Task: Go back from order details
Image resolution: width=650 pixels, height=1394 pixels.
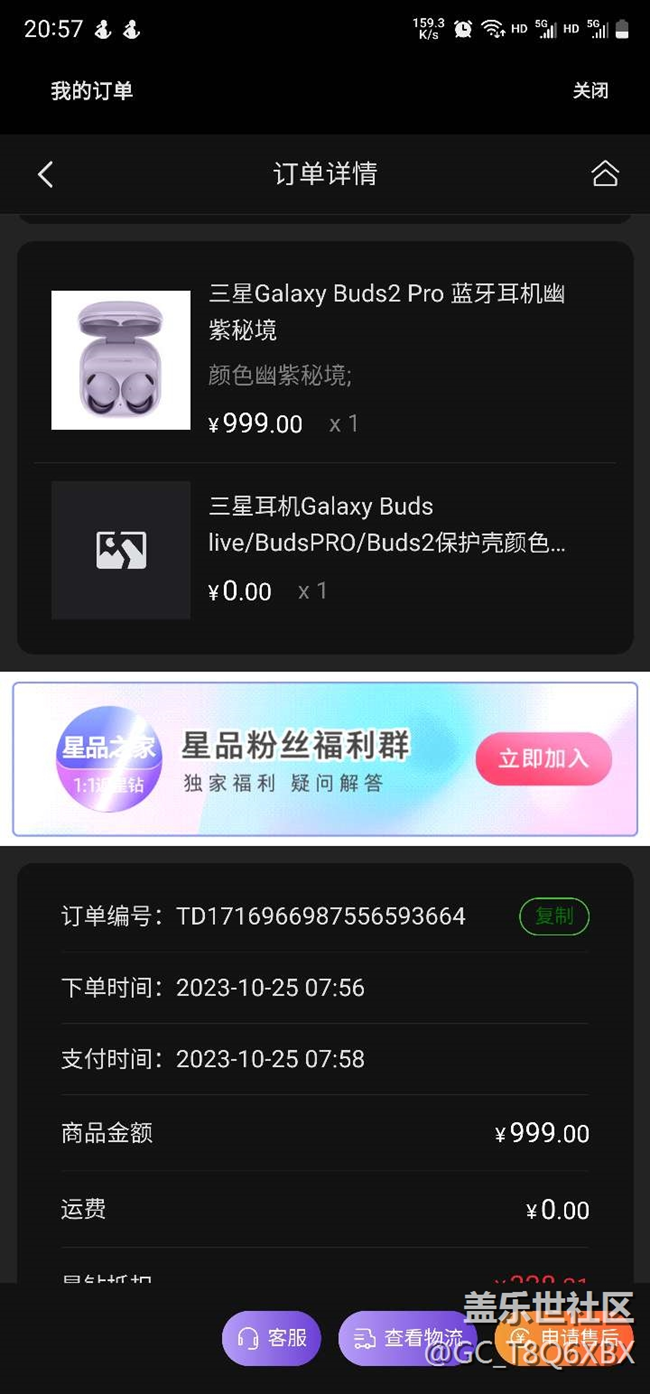Action: tap(45, 175)
